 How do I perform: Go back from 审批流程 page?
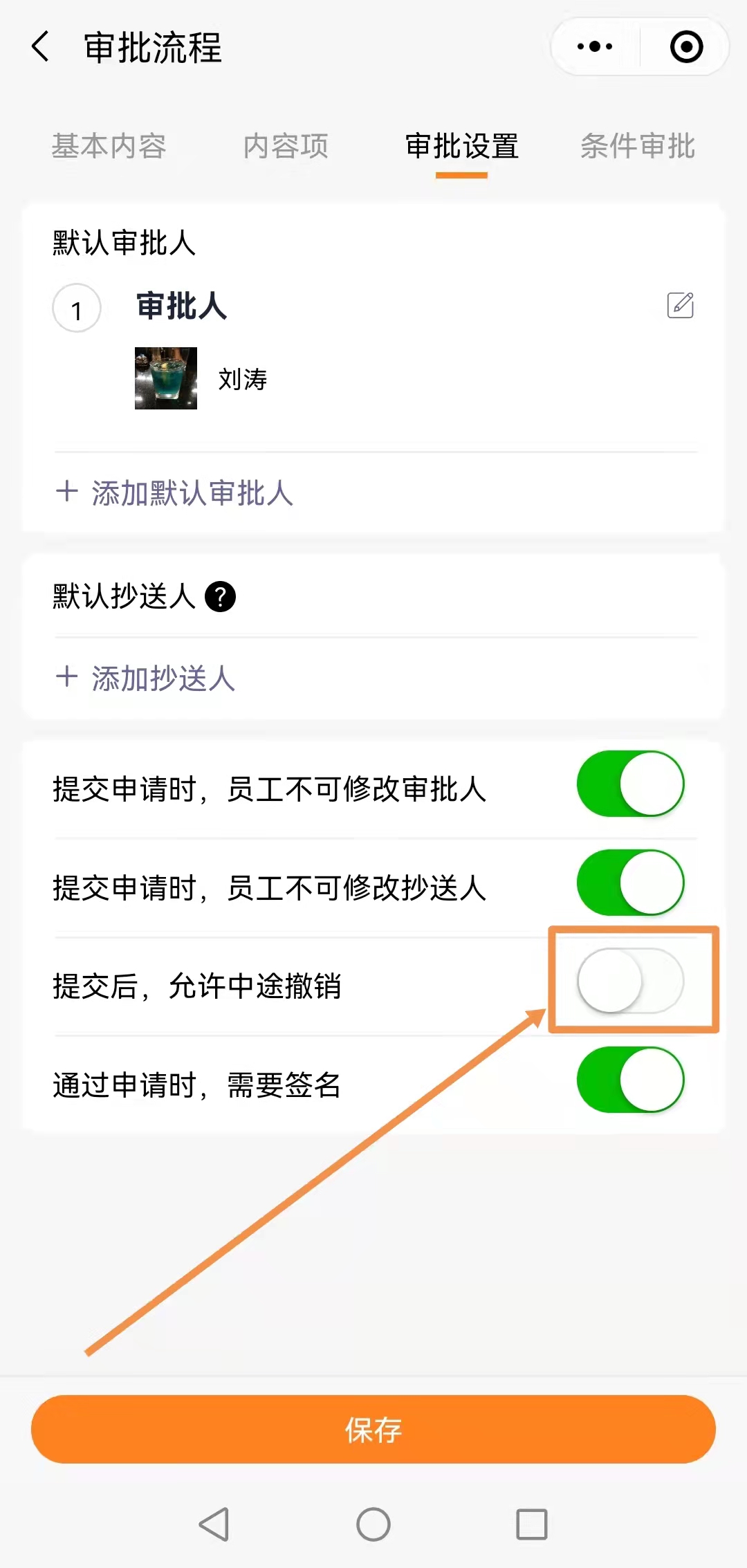point(41,47)
